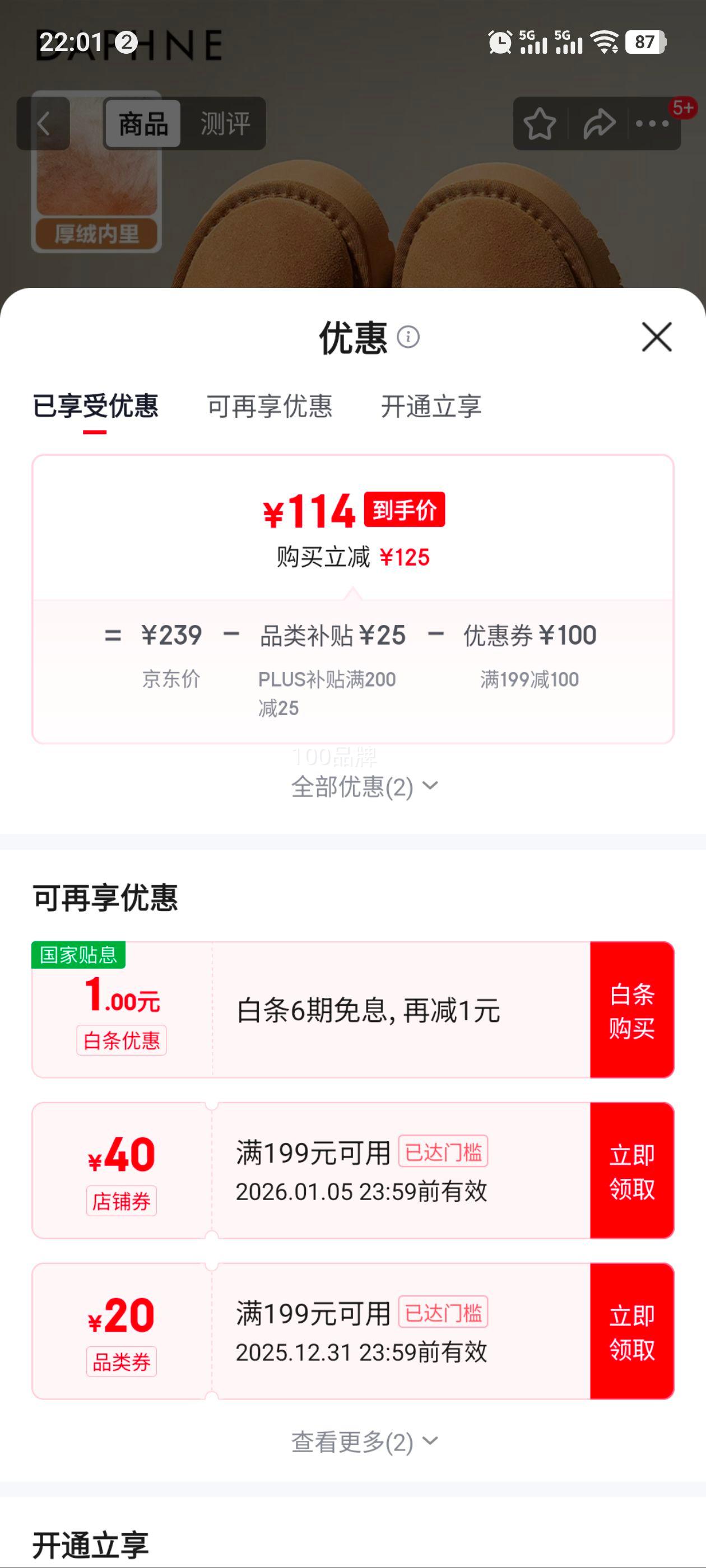
Task: Click the battery indicator showing 87
Action: coord(644,43)
